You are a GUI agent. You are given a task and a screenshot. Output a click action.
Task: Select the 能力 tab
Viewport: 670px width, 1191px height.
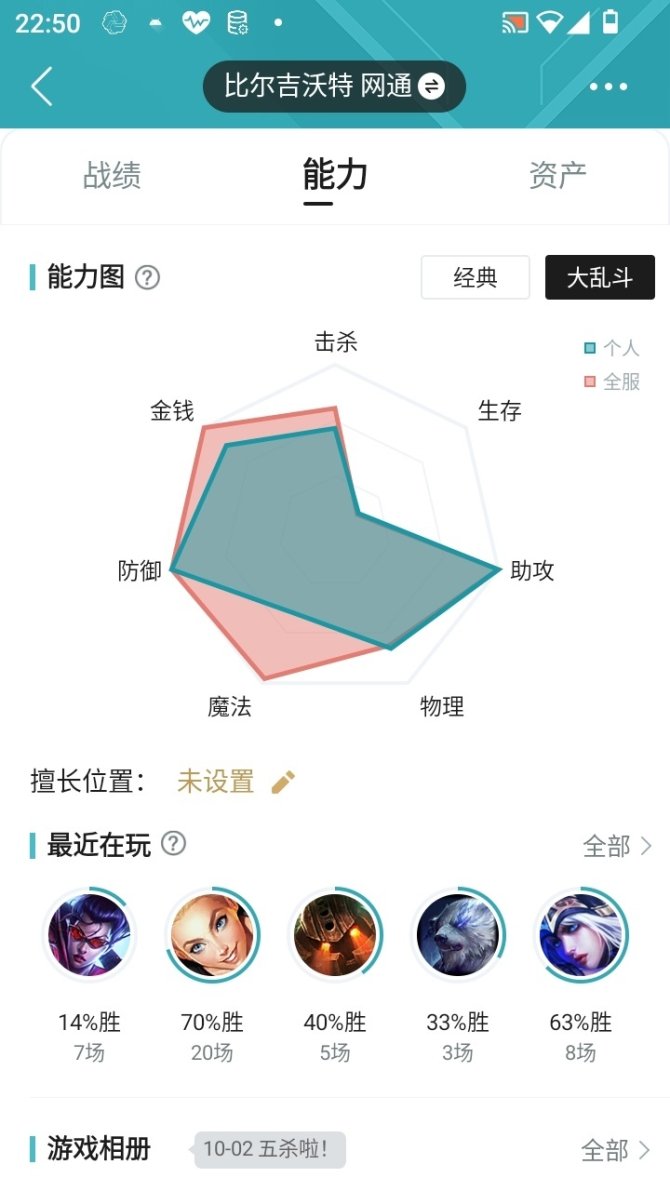[335, 176]
